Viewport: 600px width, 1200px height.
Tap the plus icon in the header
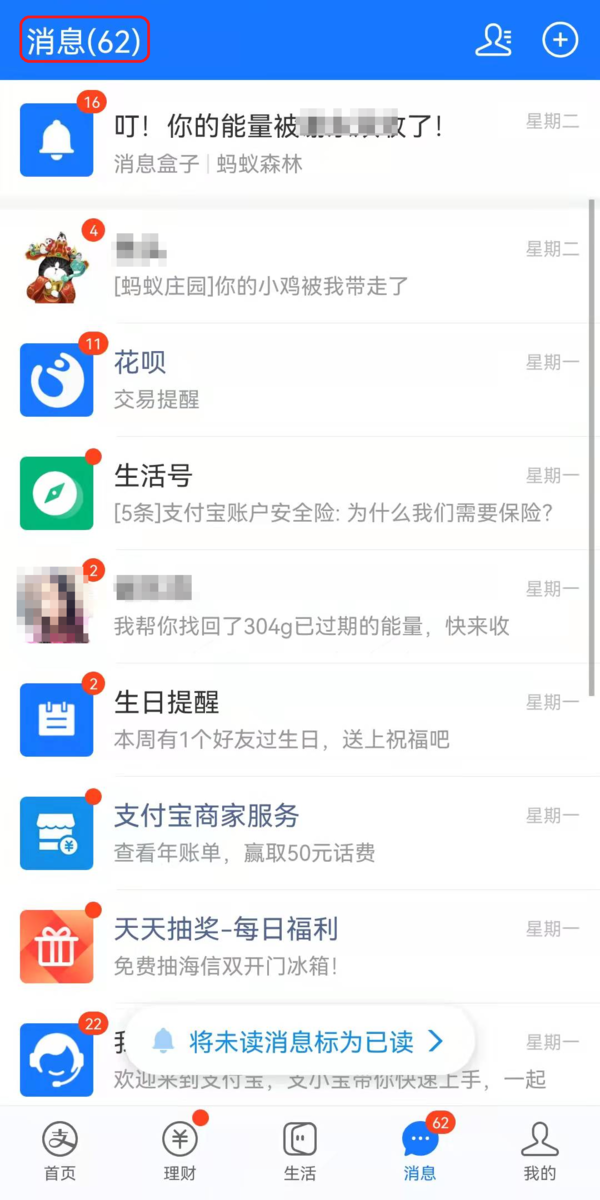[x=560, y=40]
